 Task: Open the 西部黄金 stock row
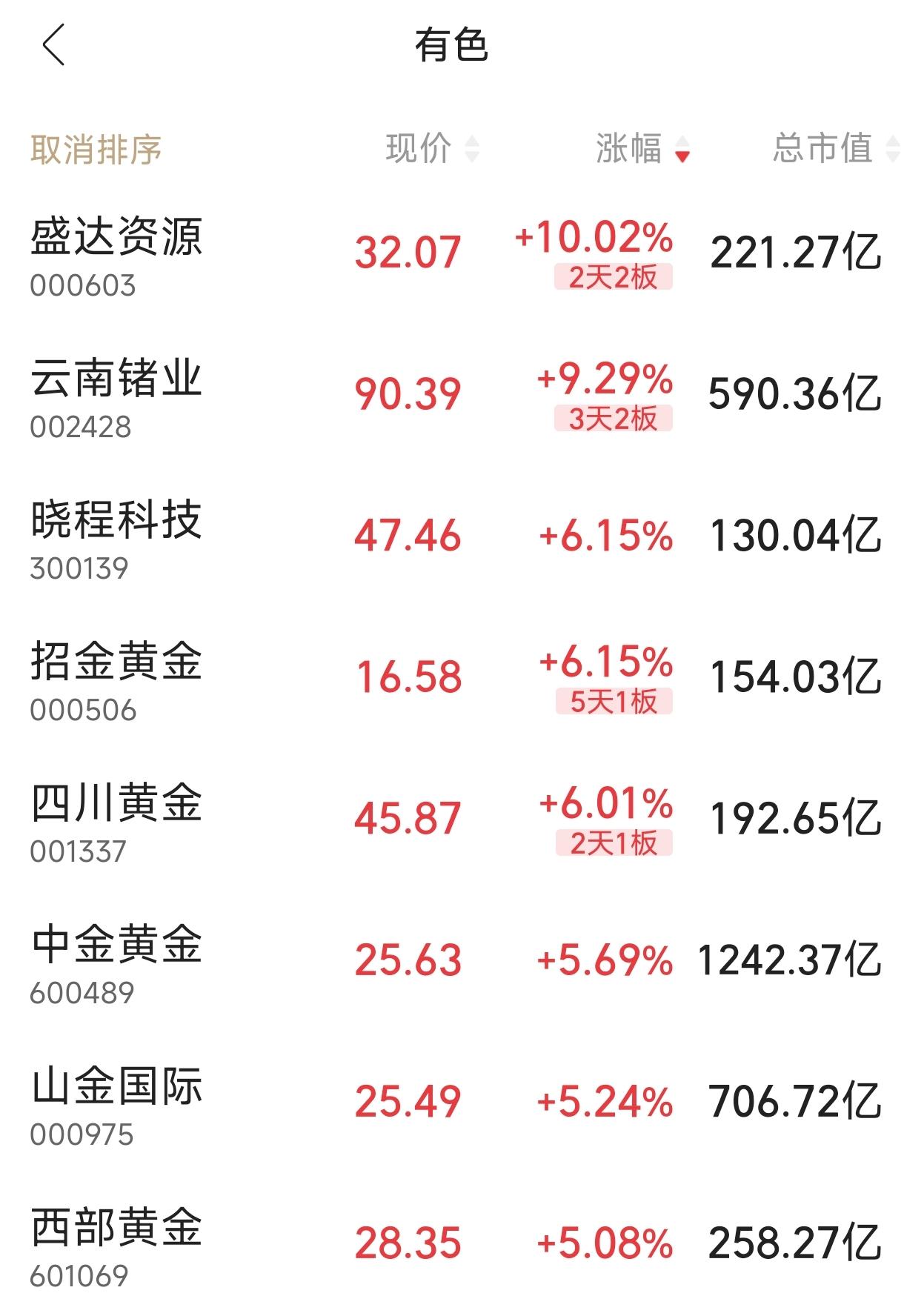point(452,1245)
